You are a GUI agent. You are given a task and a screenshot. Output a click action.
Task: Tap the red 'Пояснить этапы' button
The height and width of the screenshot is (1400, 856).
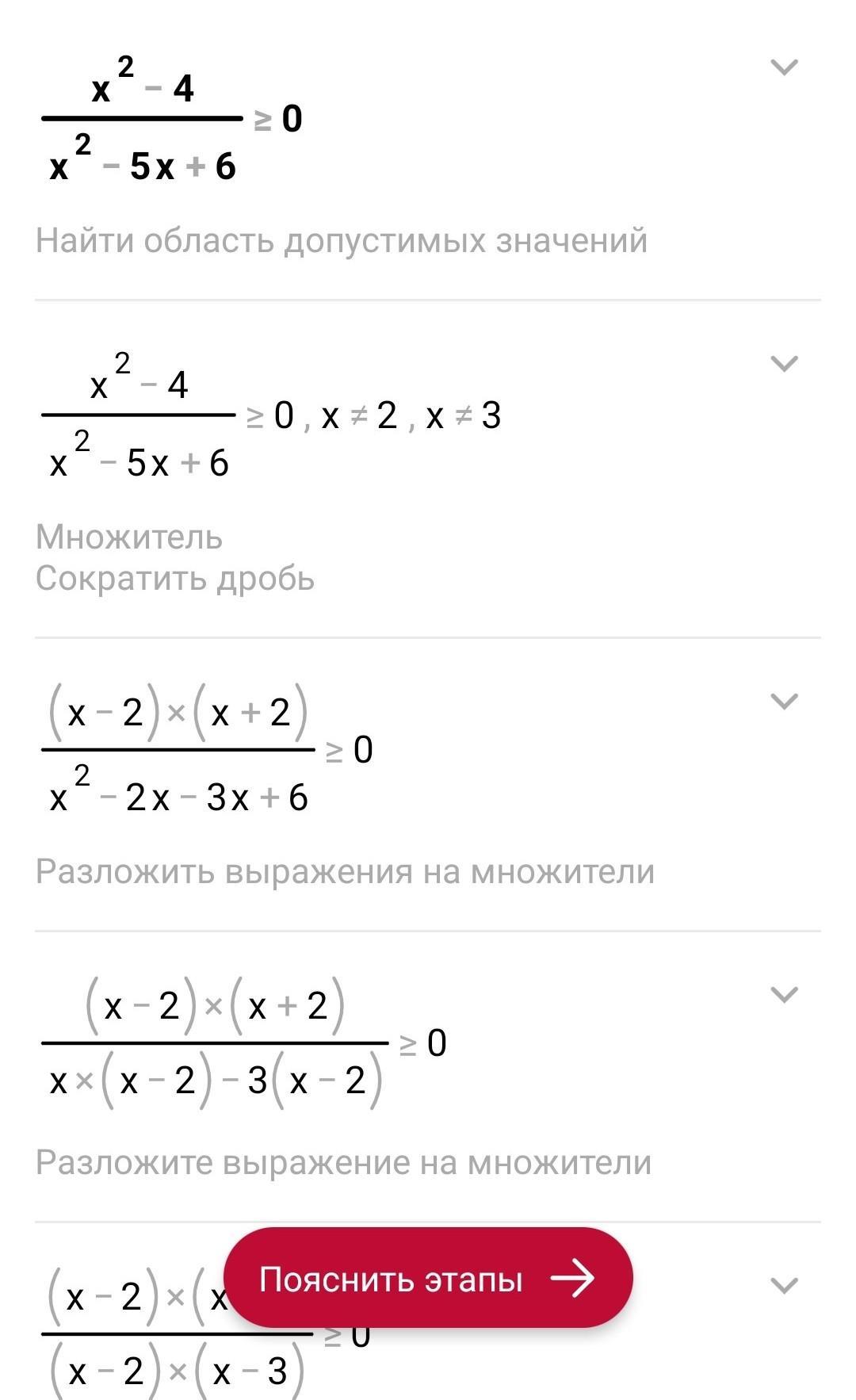(x=427, y=1278)
